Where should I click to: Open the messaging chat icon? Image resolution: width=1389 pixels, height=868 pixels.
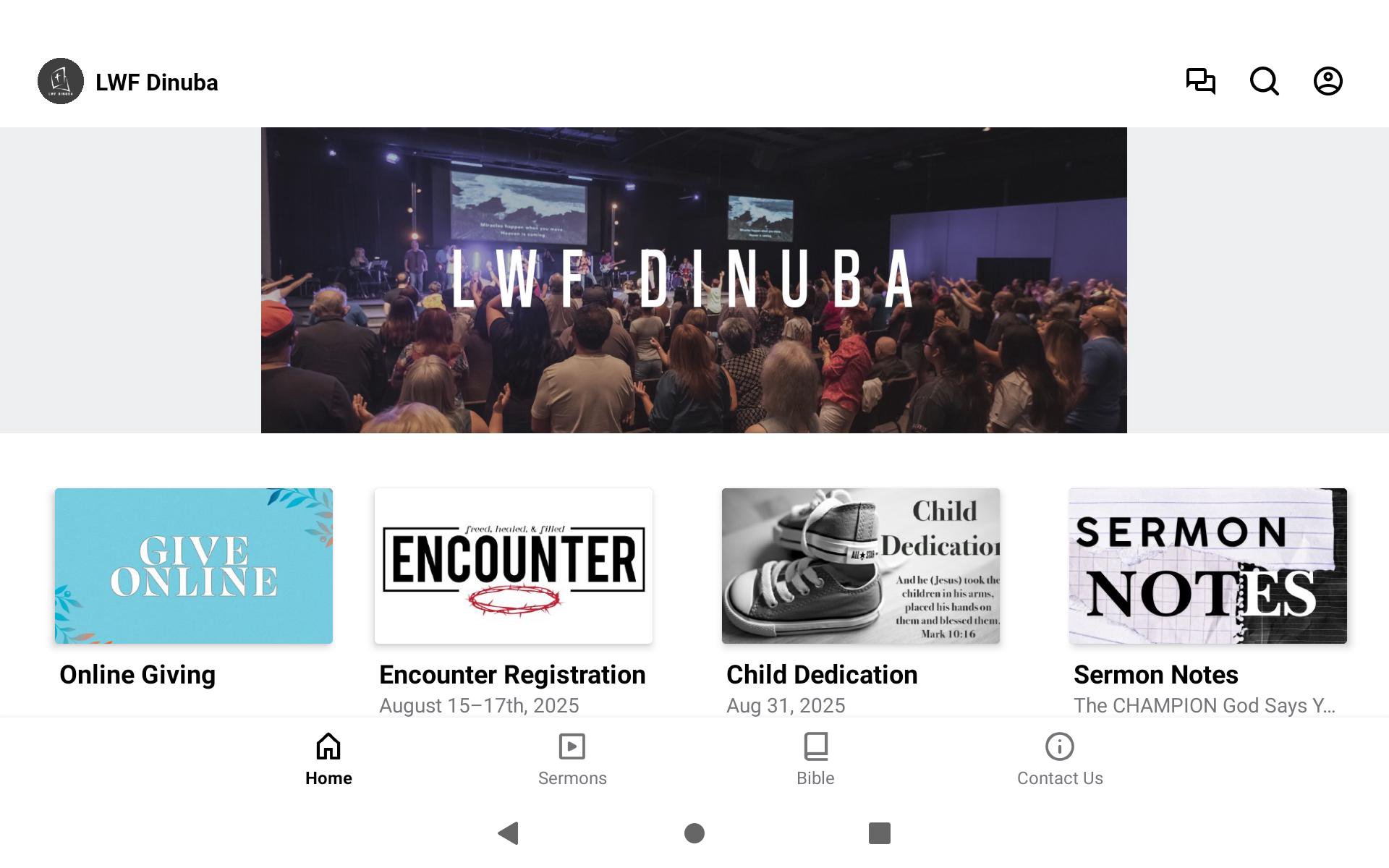1200,81
